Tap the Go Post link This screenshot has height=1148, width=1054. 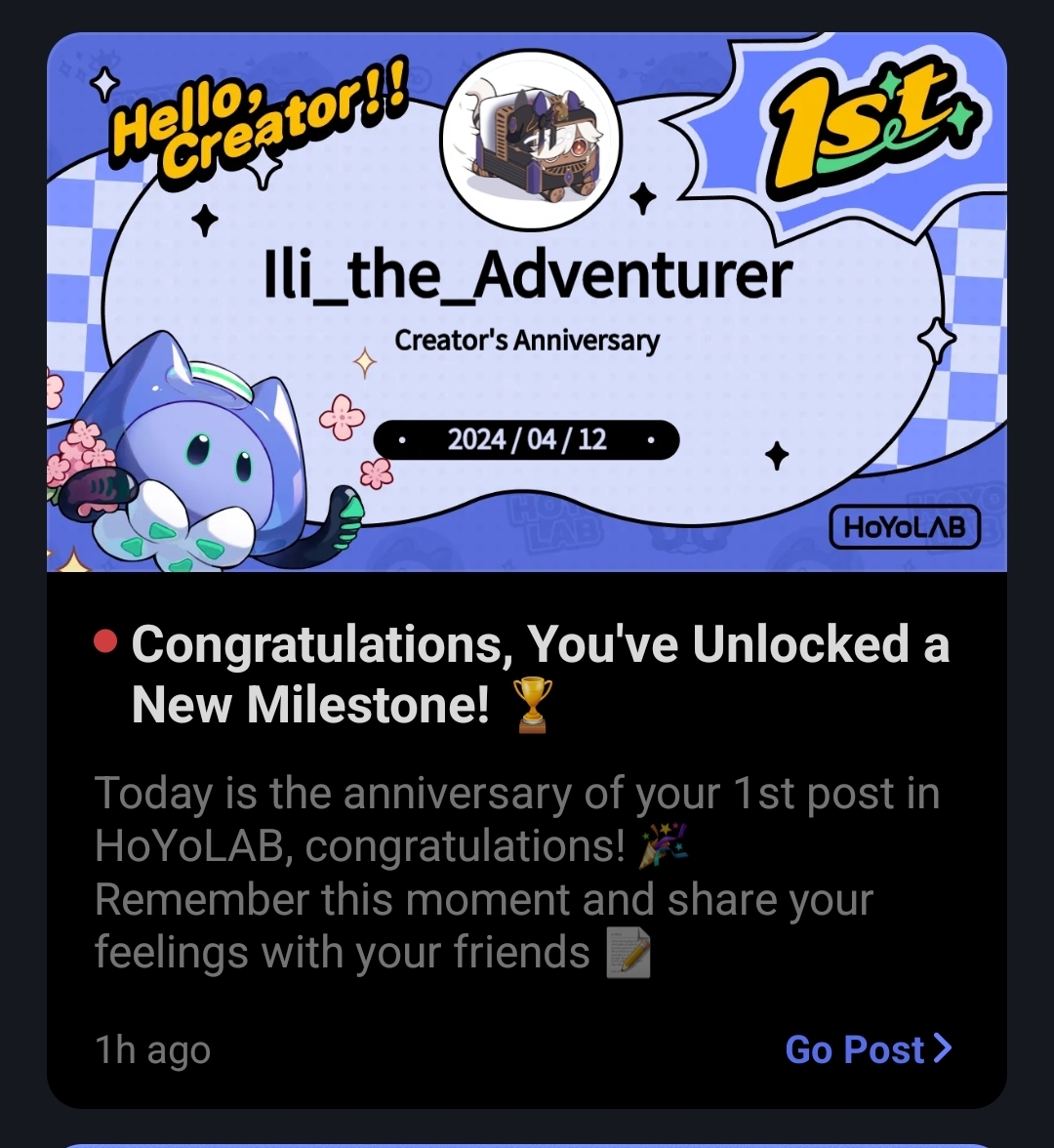coord(868,1049)
